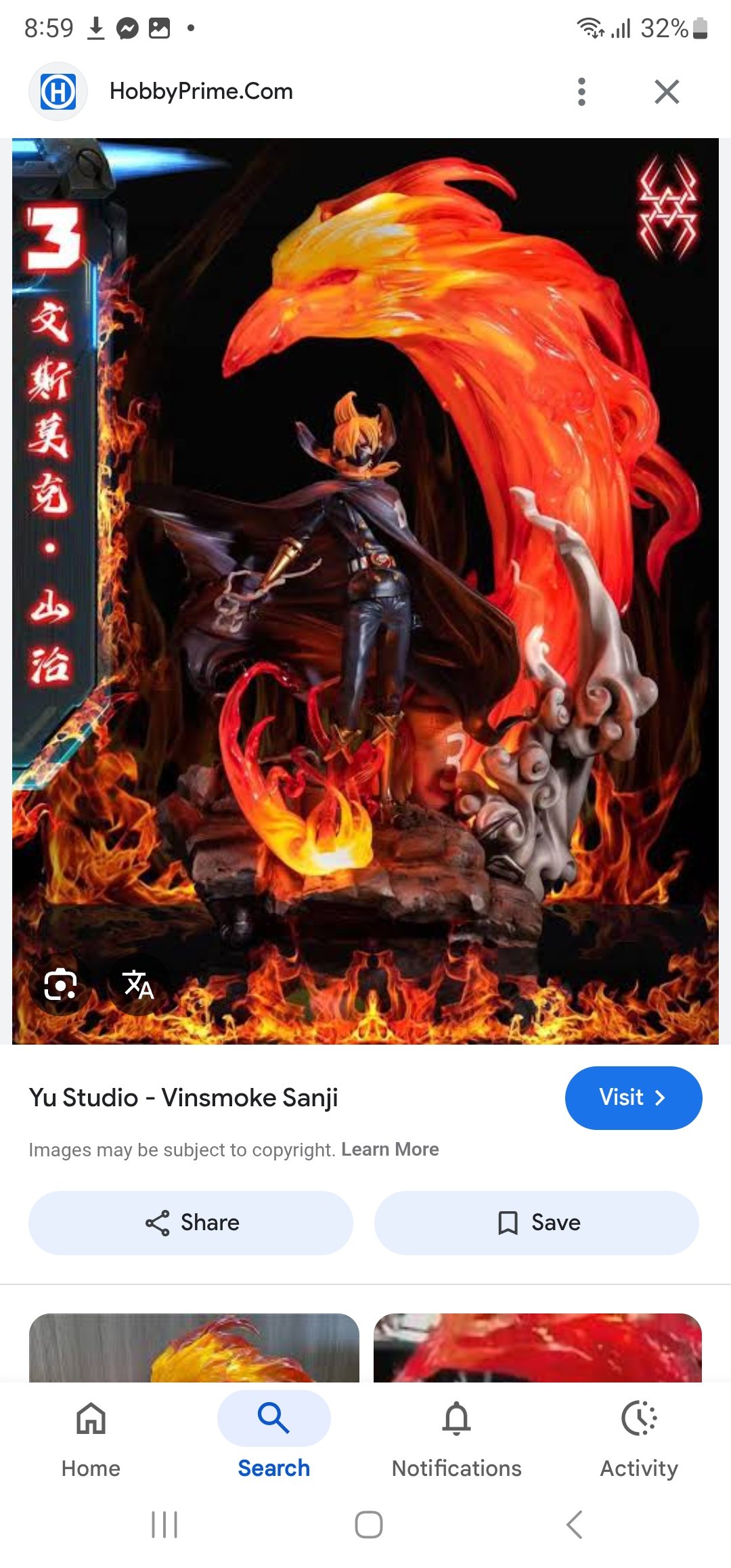
Task: Open the left related flame image
Action: tap(194, 1347)
